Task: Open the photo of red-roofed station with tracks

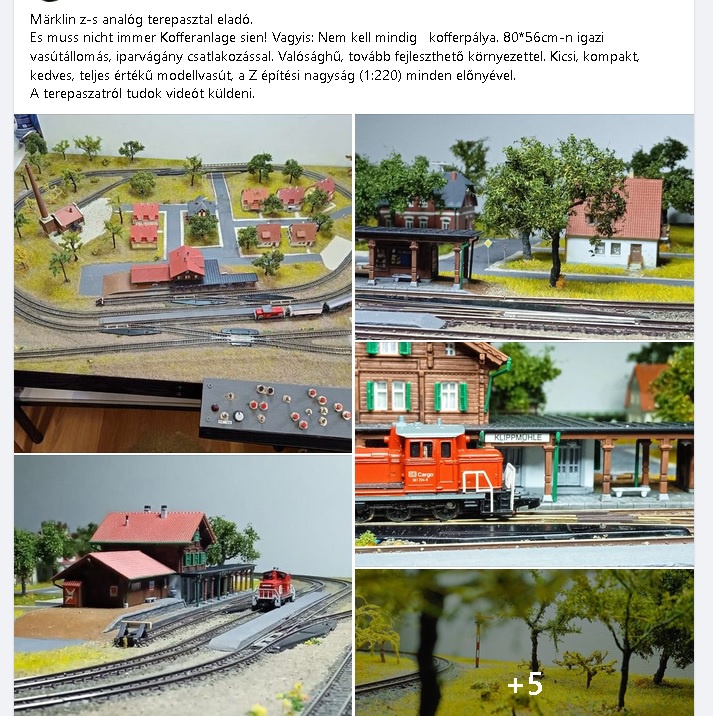Action: pyautogui.click(x=182, y=585)
